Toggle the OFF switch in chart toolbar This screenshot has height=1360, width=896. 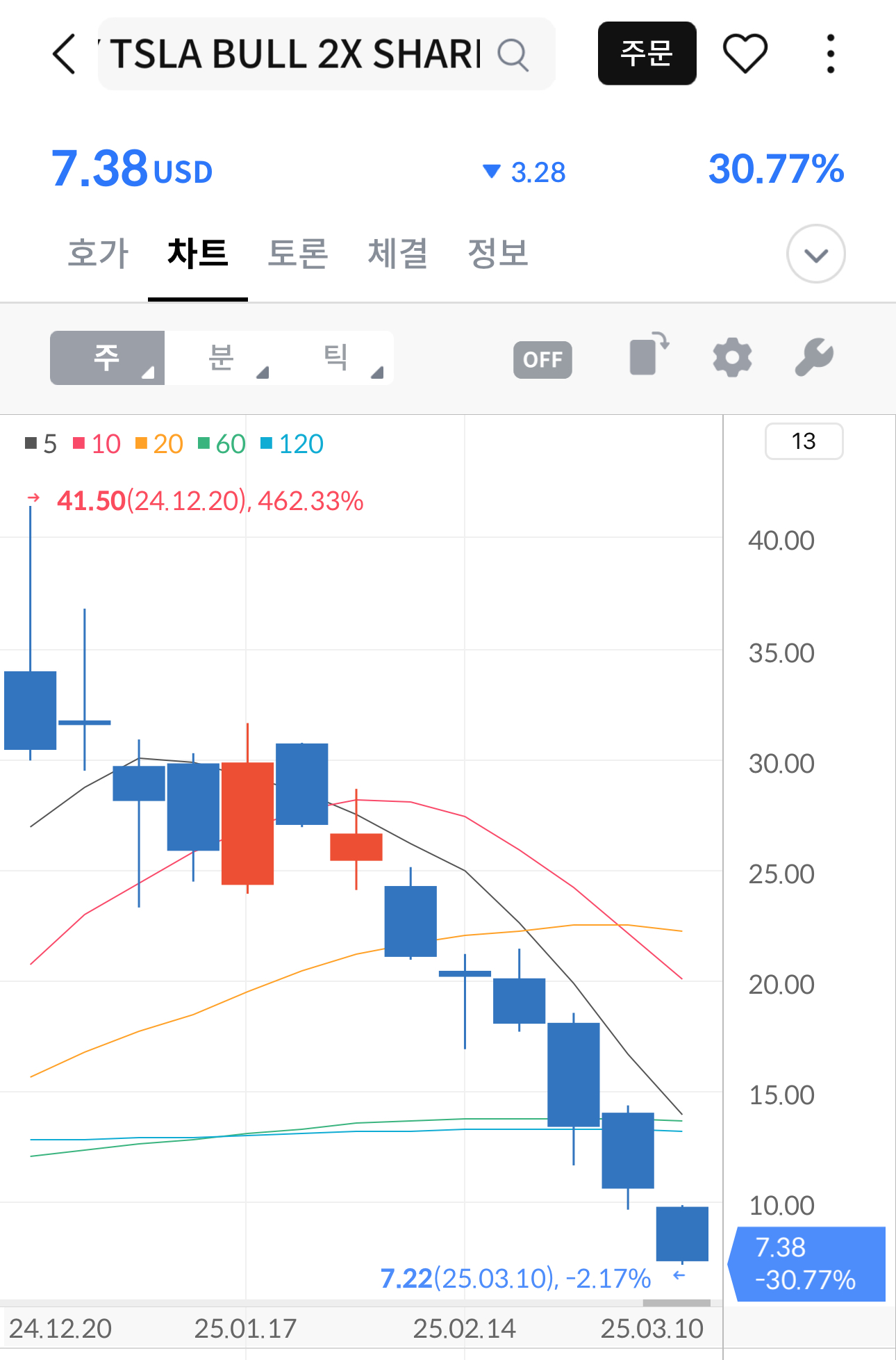point(542,360)
